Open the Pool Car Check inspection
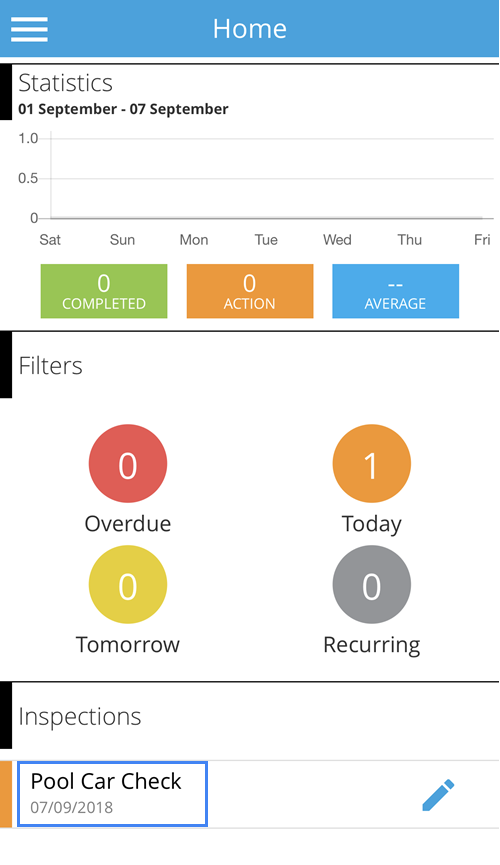This screenshot has width=500, height=865. (x=113, y=794)
